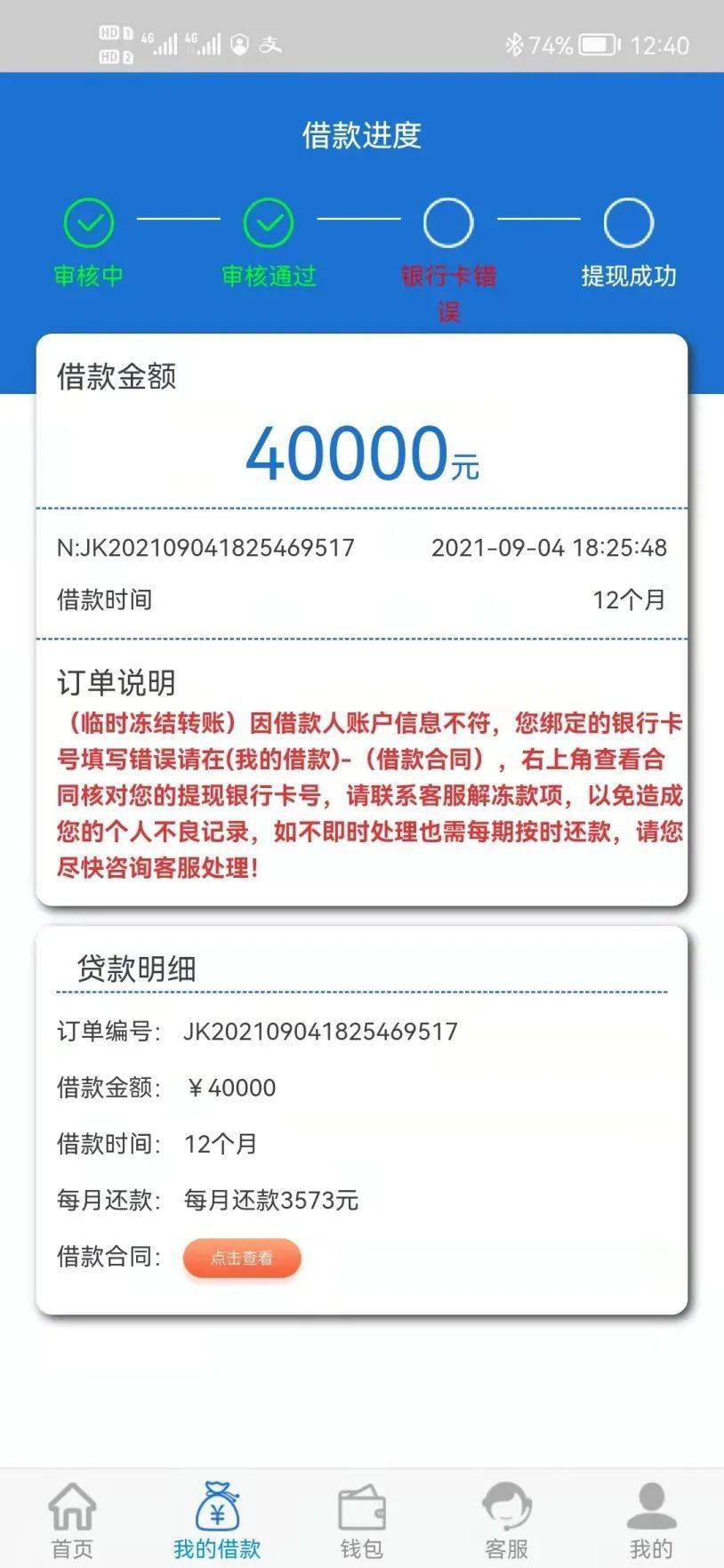The height and width of the screenshot is (1568, 724).
Task: Select the 我的借款 tab
Action: [217, 1521]
